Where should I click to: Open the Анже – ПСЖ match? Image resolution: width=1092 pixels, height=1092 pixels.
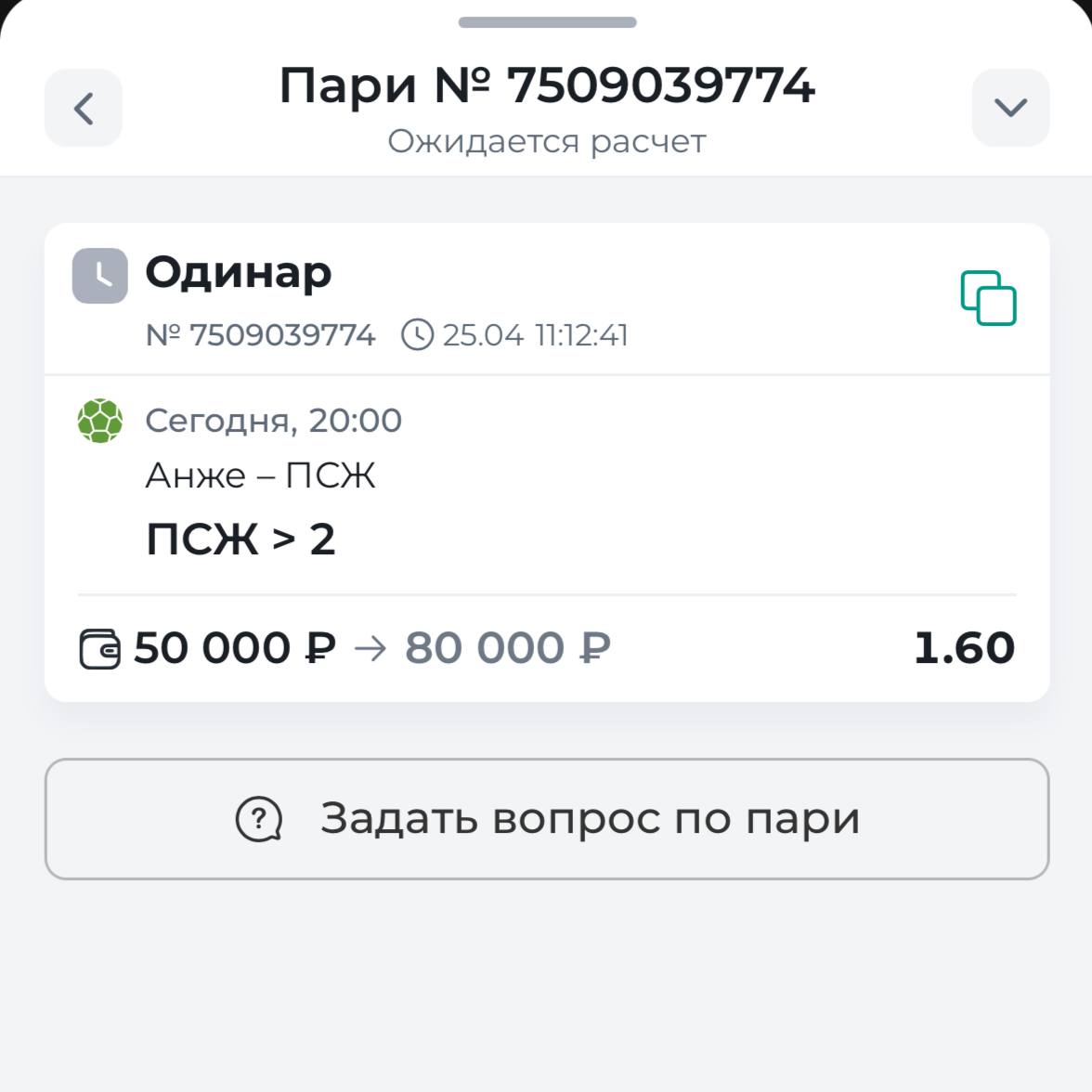261,476
